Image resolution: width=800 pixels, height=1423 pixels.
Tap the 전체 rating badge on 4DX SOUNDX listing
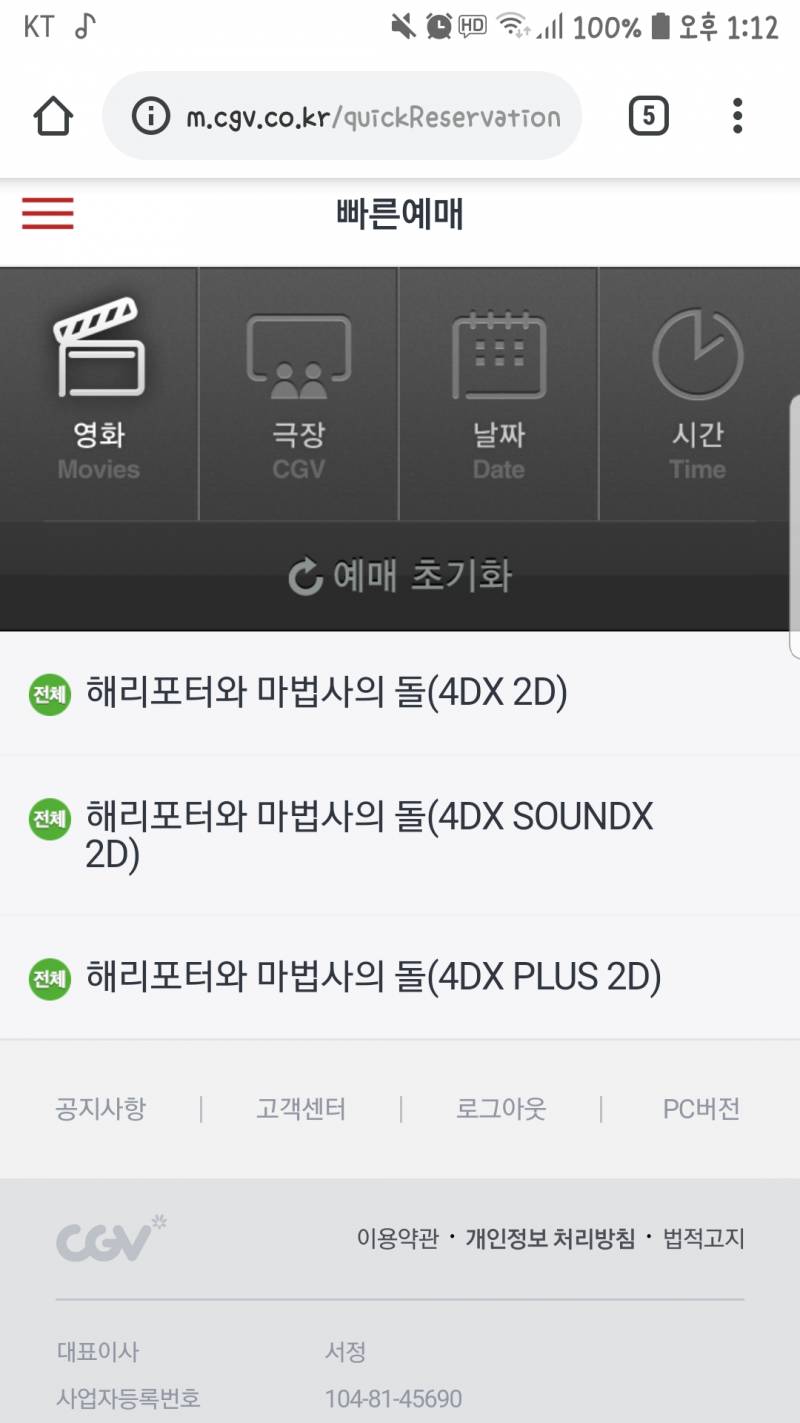(x=49, y=819)
